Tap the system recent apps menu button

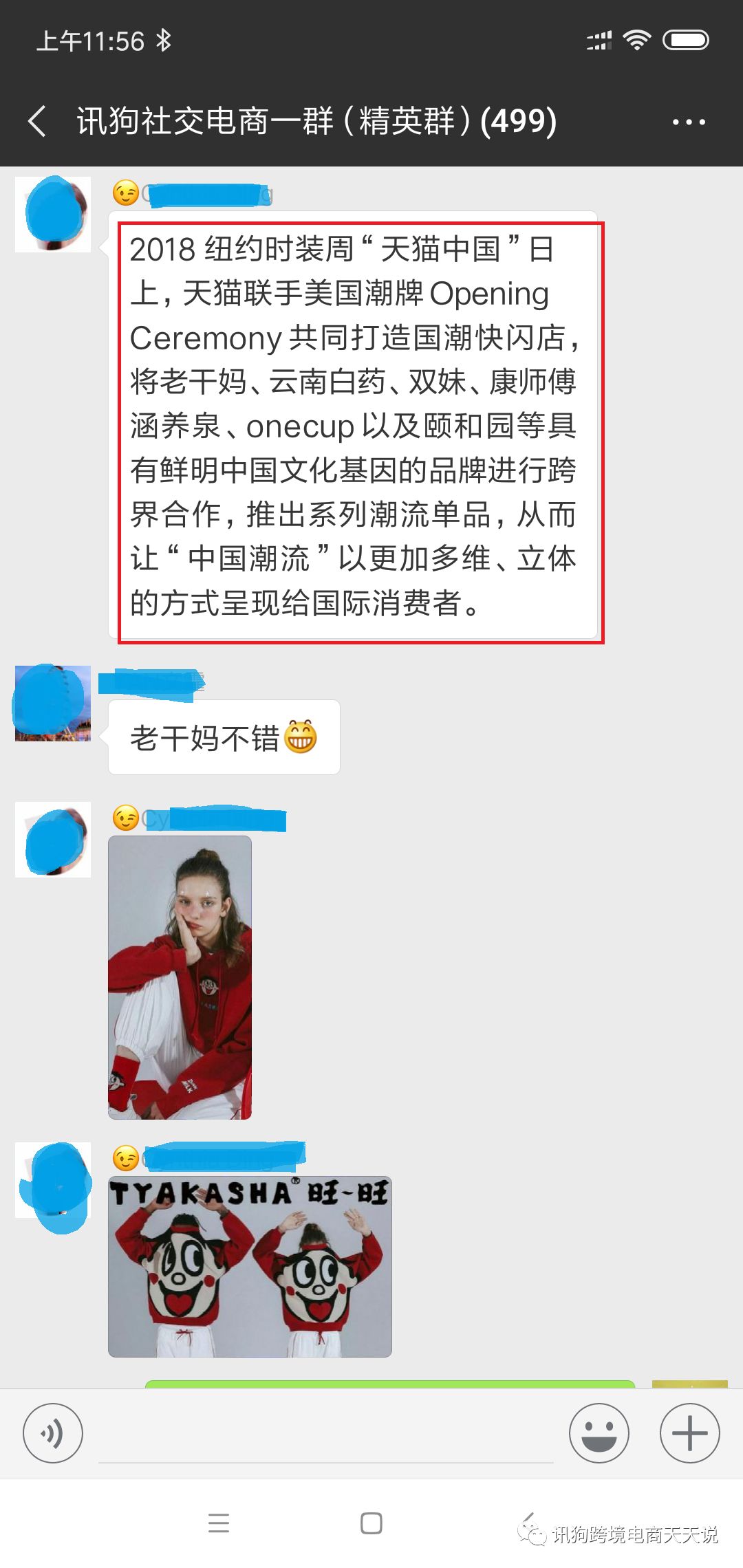(219, 1523)
